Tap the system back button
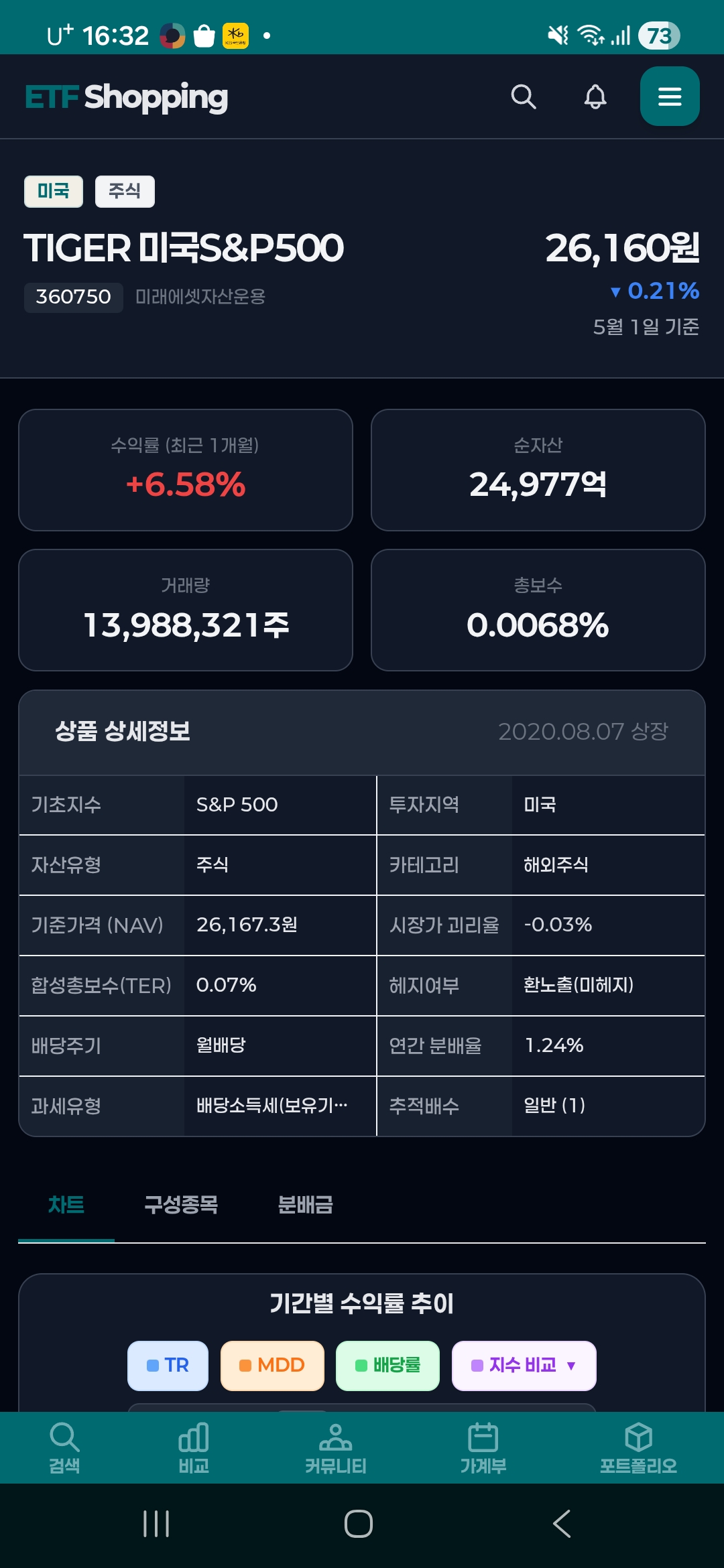 [562, 1524]
